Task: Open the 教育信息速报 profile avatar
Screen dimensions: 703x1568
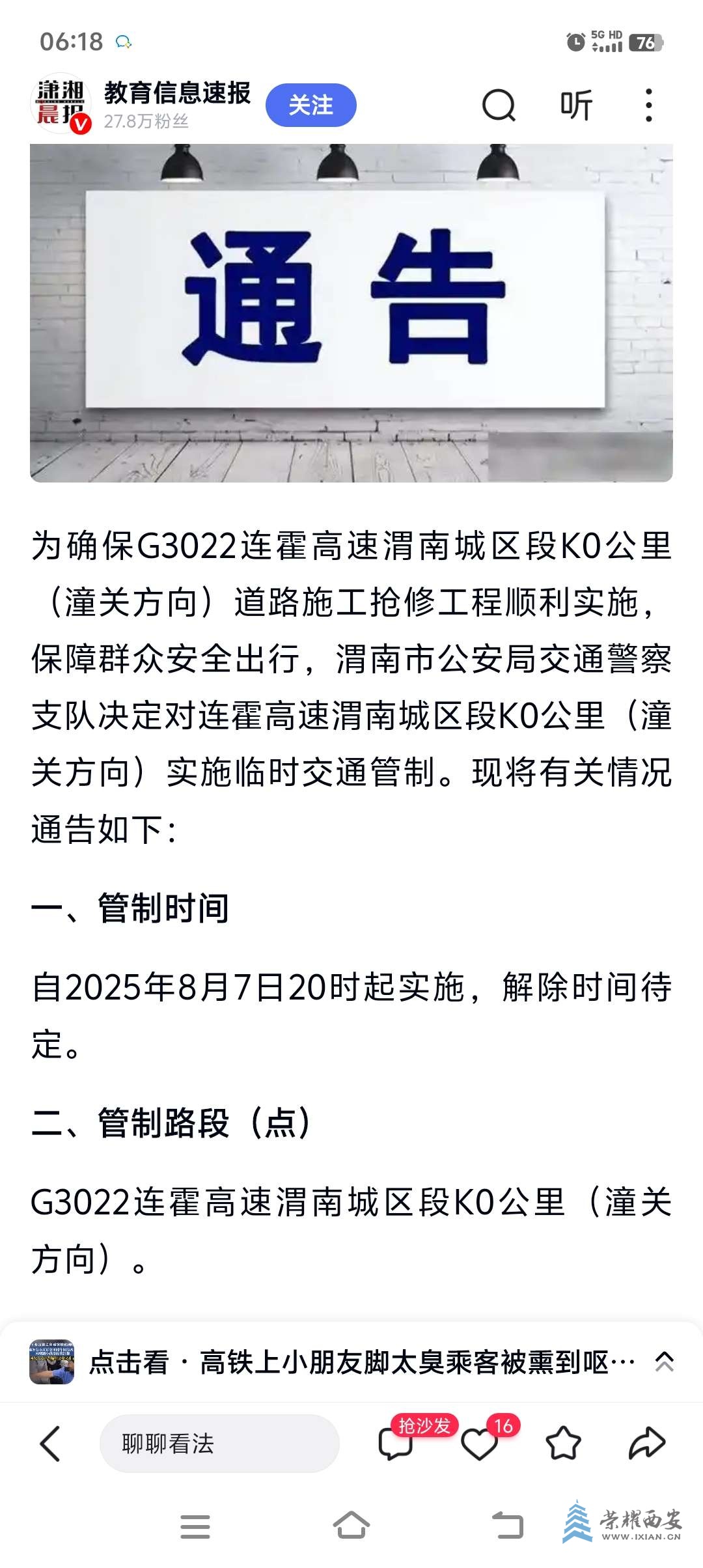Action: click(x=61, y=104)
